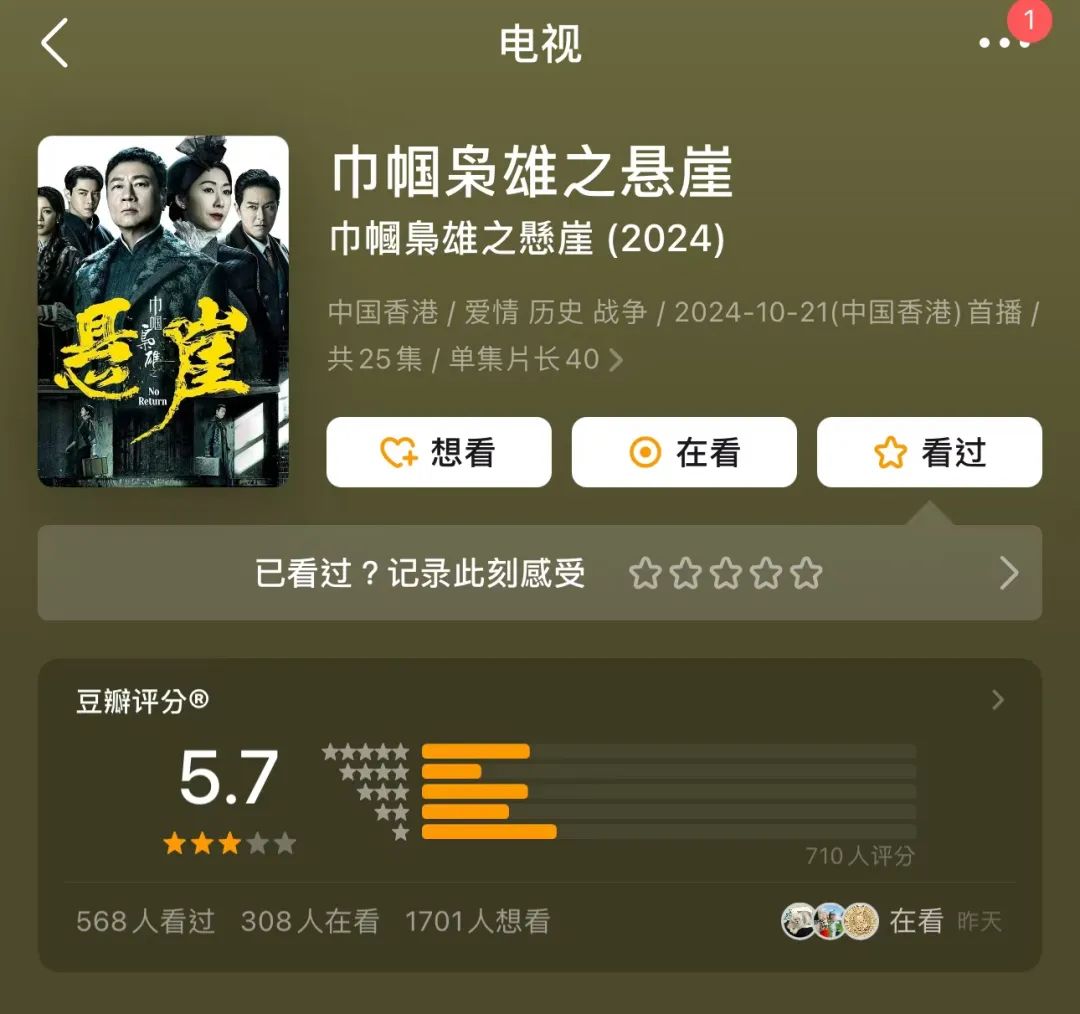Mark the show as 看过
1080x1014 pixels.
tap(929, 453)
